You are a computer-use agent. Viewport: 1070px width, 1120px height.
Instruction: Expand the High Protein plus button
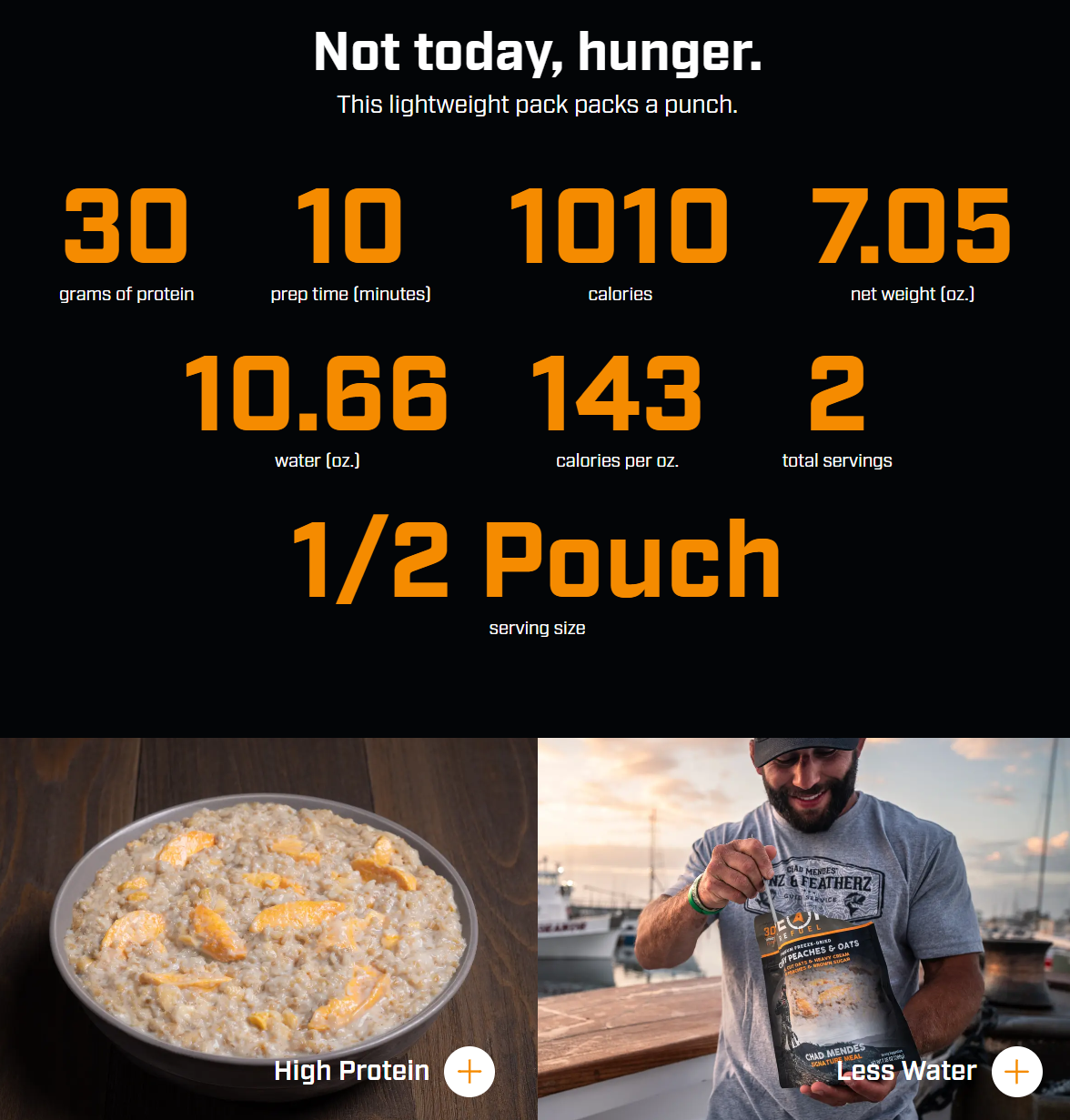click(x=469, y=1072)
